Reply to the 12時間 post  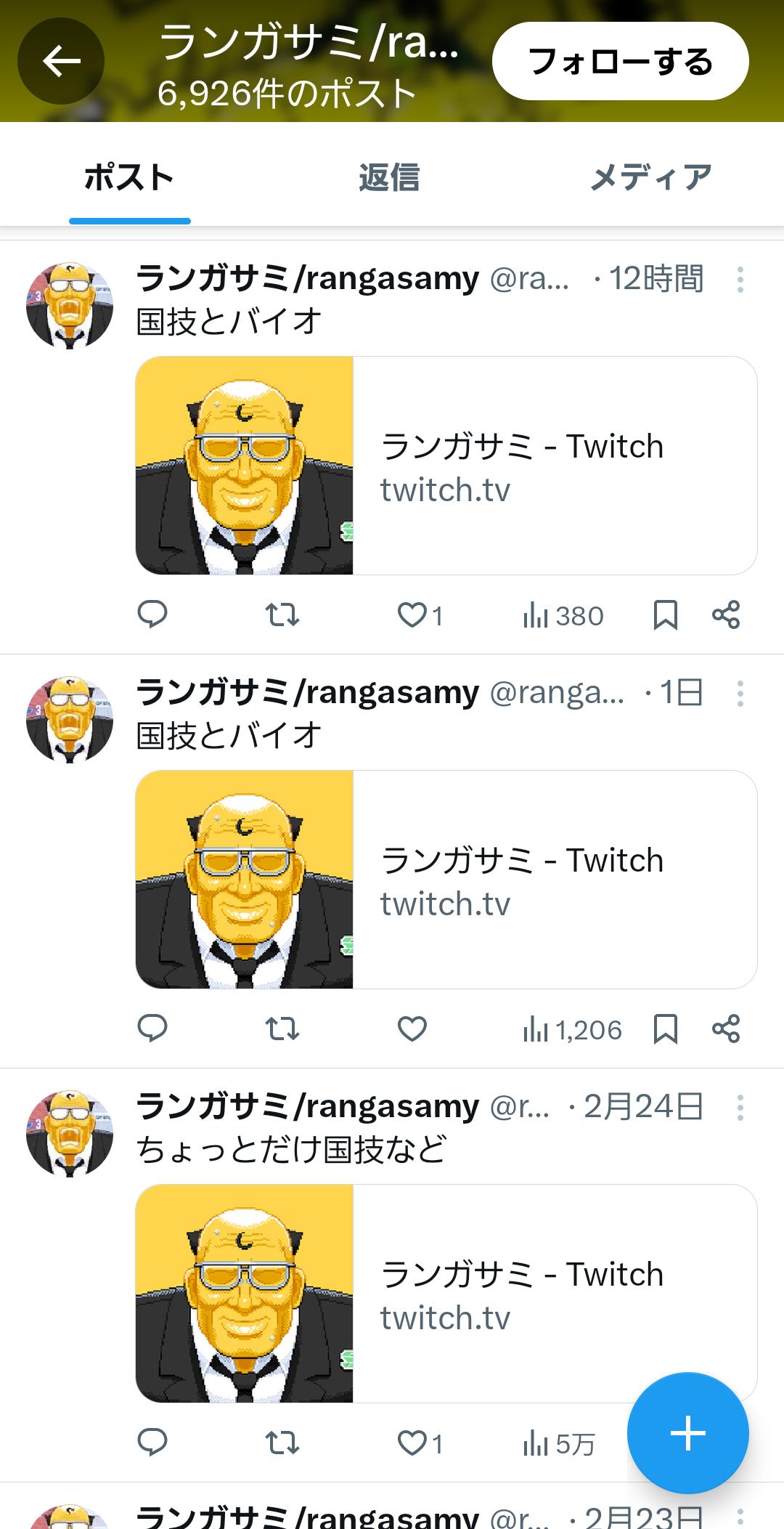(152, 615)
